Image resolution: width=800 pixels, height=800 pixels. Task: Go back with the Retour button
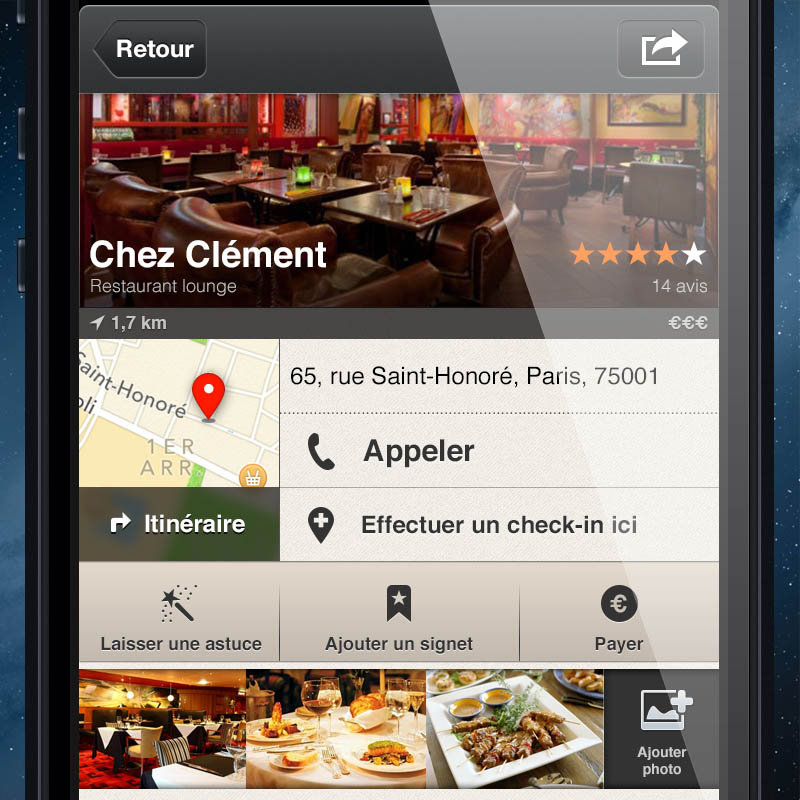[151, 49]
